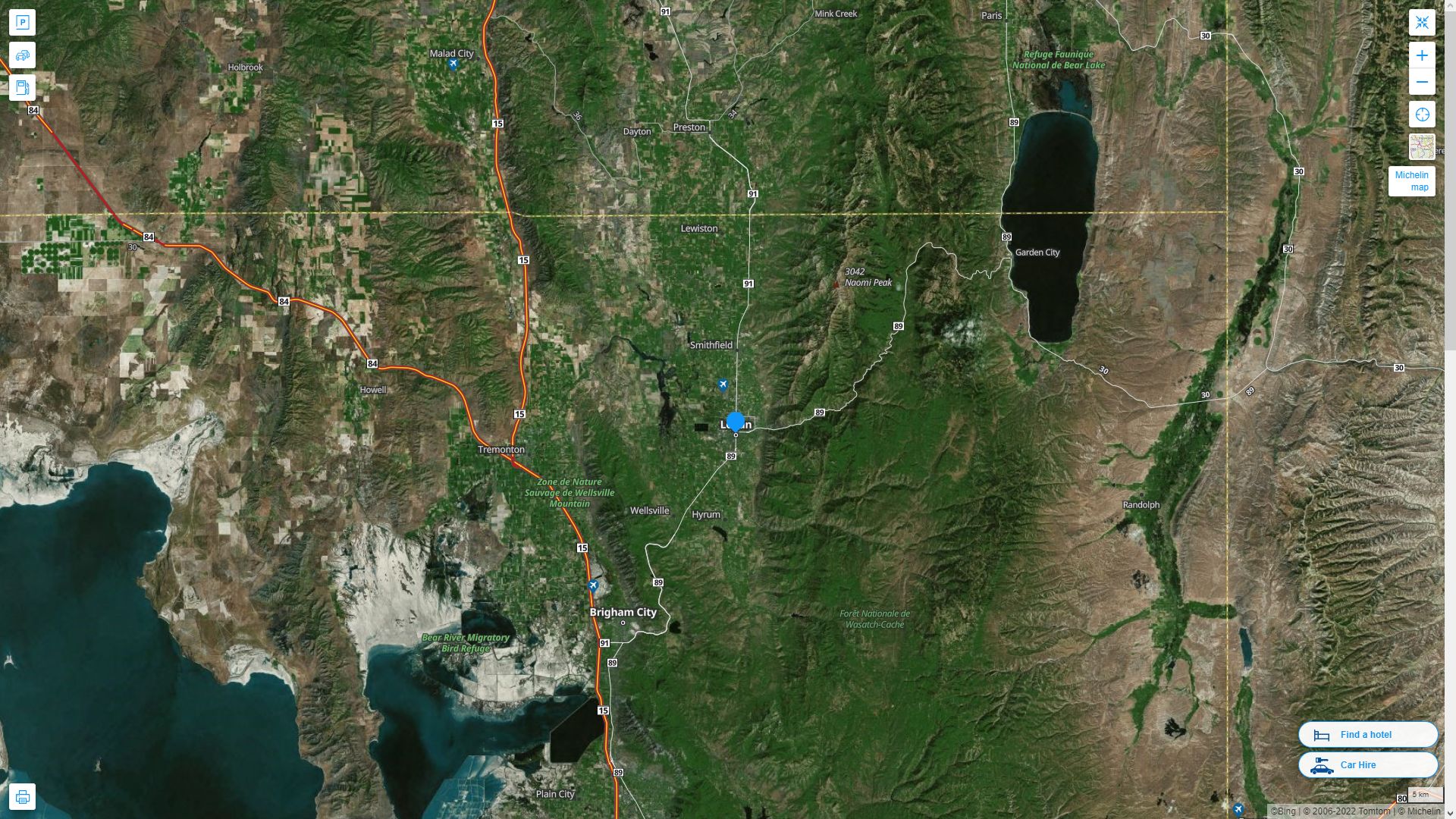Screen dimensions: 1456x819
Task: Open Car Hire
Action: click(x=1367, y=765)
